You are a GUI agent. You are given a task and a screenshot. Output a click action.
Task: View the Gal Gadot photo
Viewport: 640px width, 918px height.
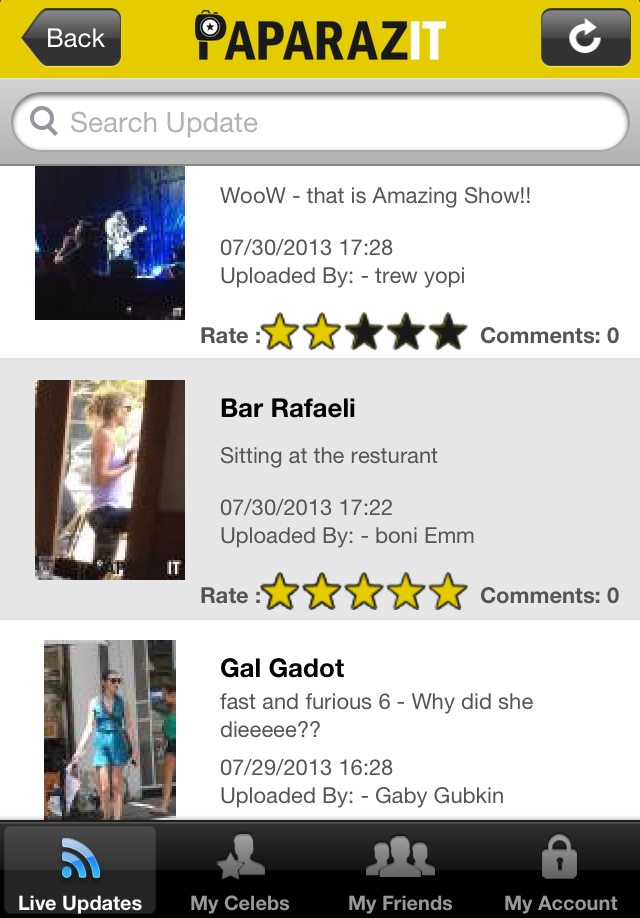[110, 730]
